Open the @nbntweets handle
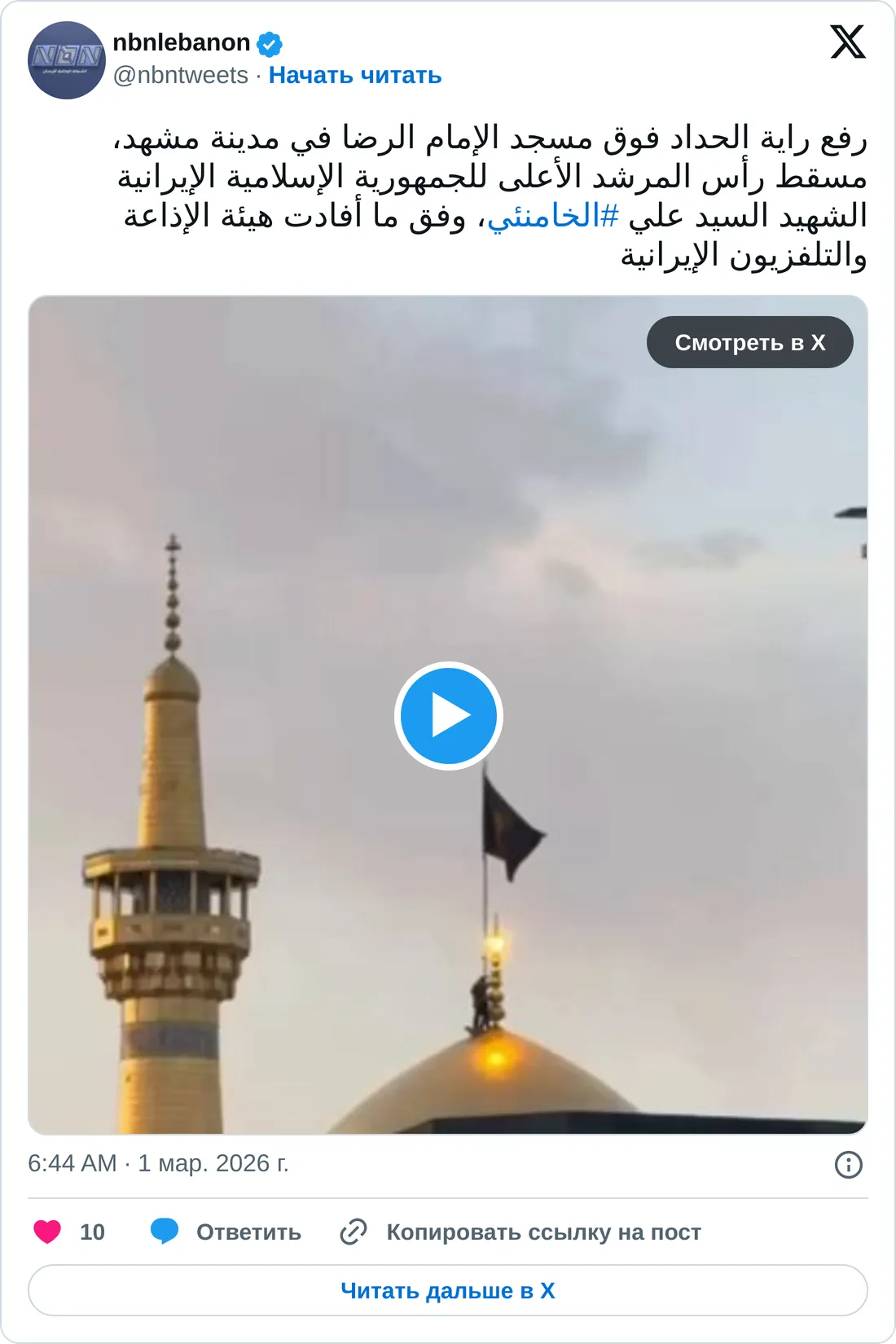The image size is (896, 1344). point(180,75)
